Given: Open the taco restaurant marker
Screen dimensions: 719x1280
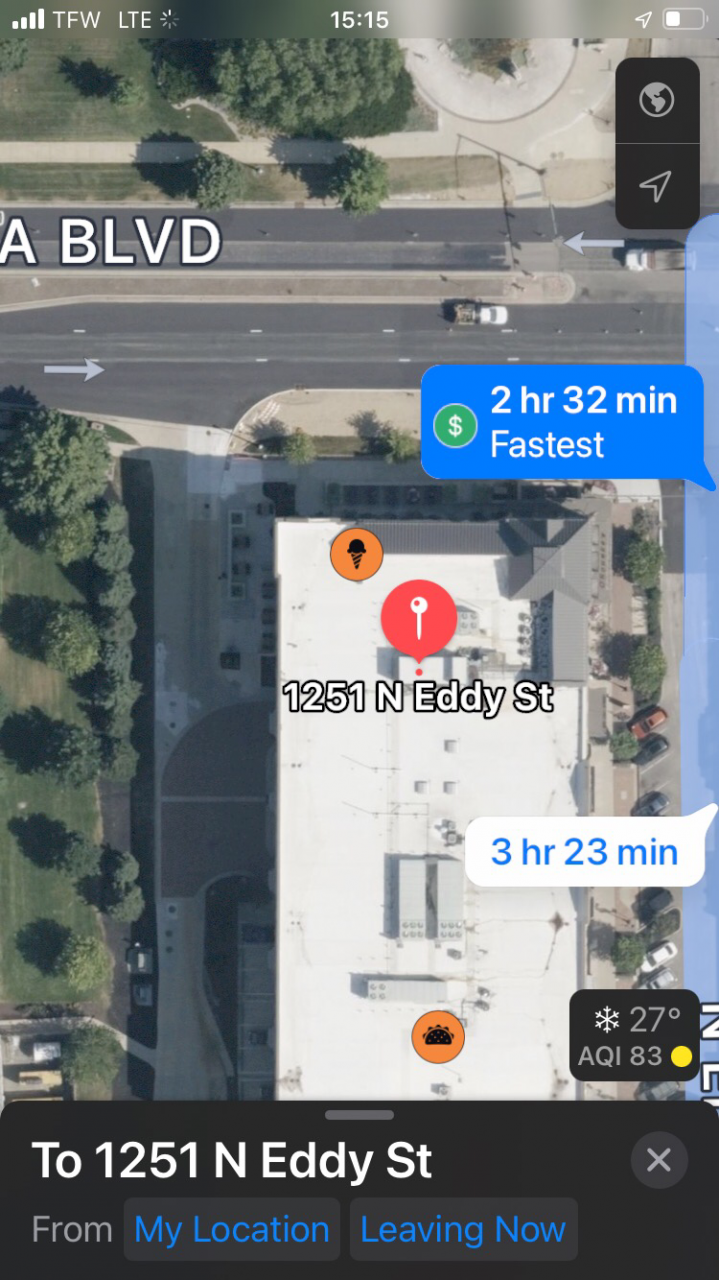Looking at the screenshot, I should point(438,1036).
